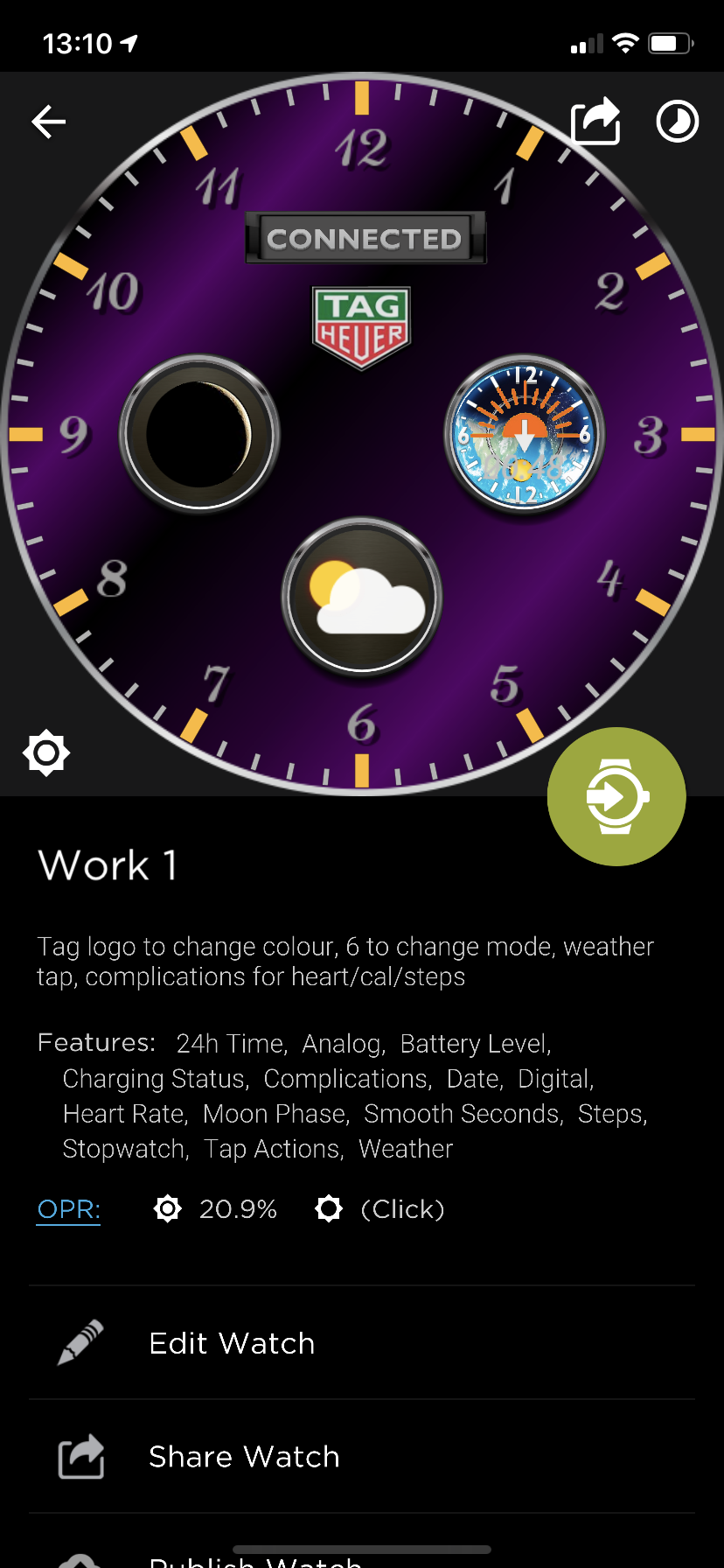Open the clock time-preview icon
The width and height of the screenshot is (724, 1568).
point(678,122)
